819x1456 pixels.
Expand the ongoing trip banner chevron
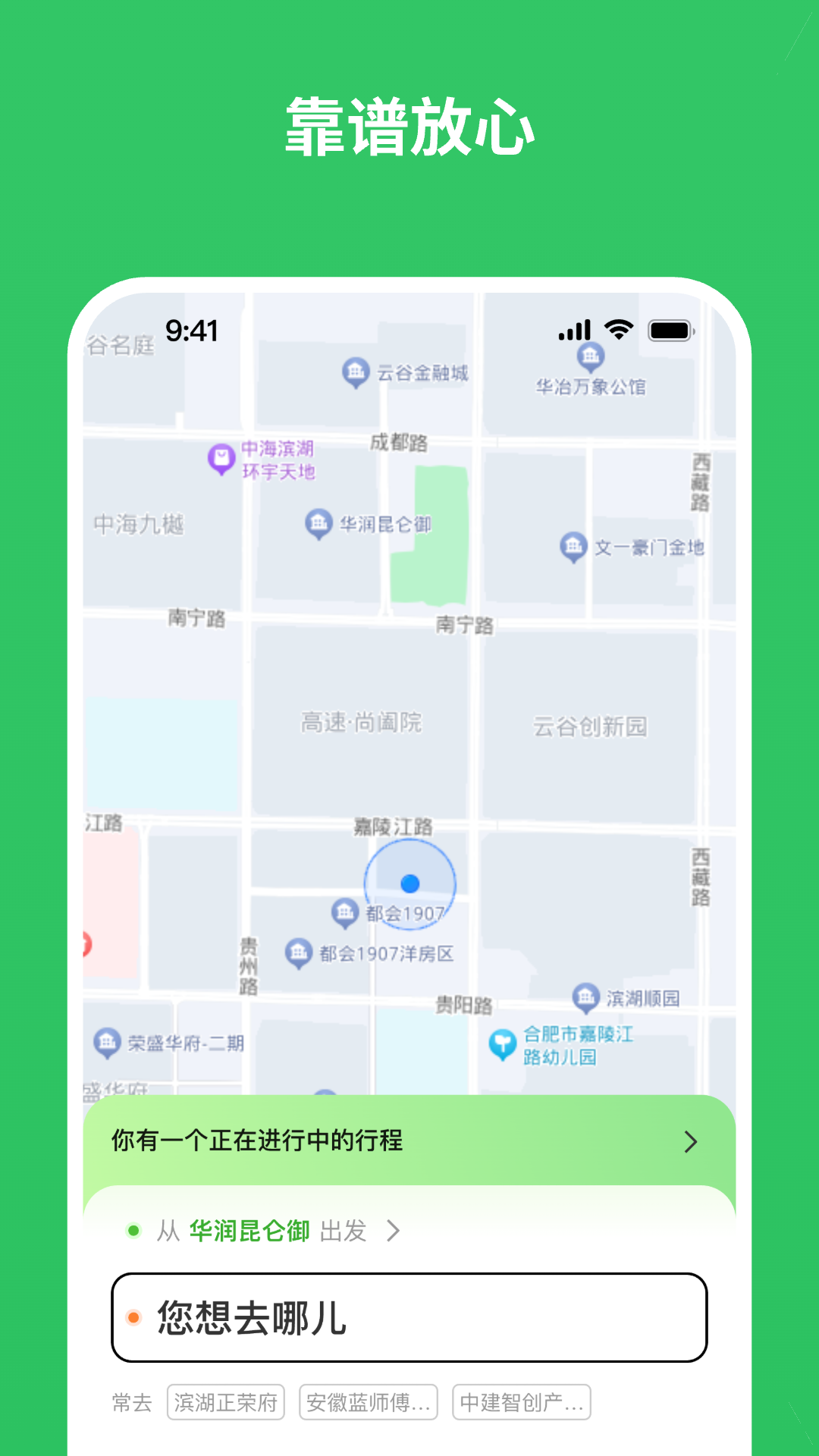690,1141
